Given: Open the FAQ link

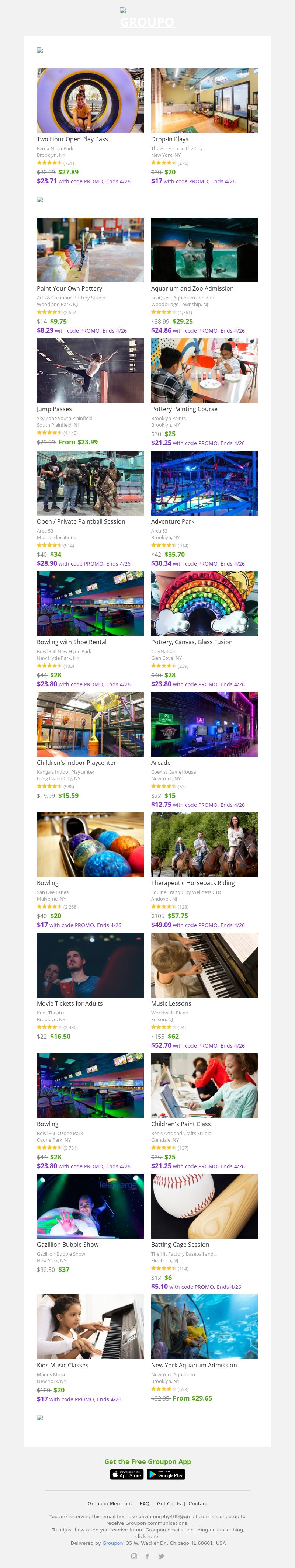Looking at the screenshot, I should [144, 1503].
